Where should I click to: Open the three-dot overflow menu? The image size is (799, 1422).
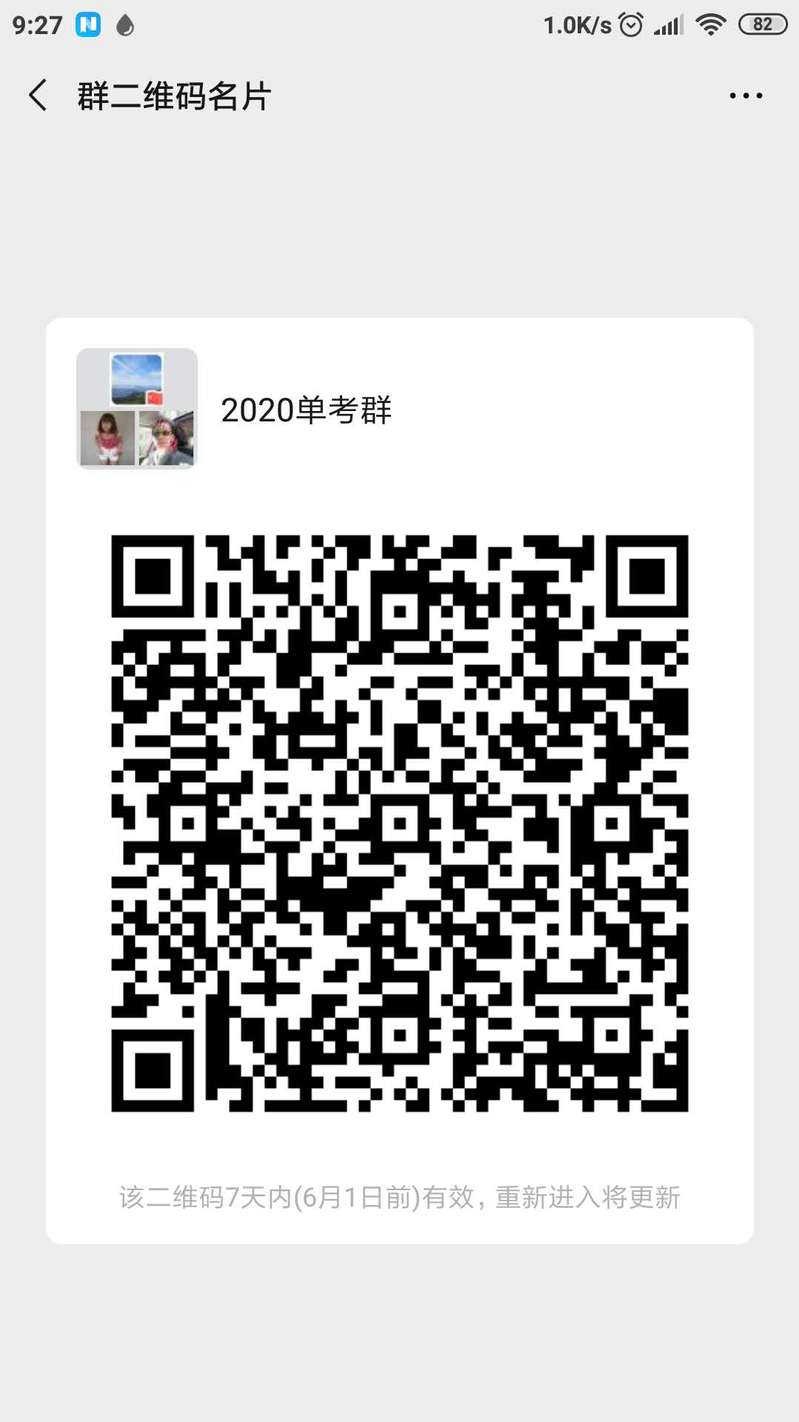[x=746, y=96]
